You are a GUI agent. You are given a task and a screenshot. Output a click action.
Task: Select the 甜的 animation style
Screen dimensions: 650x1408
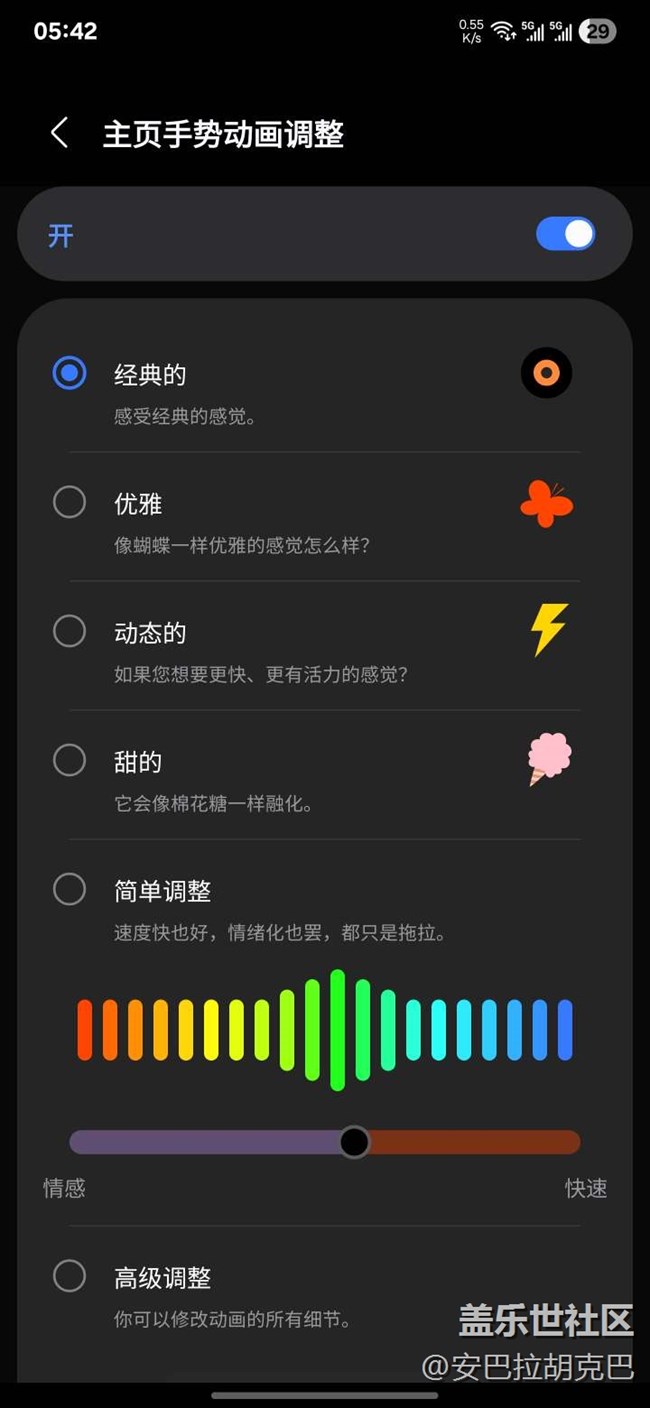point(69,760)
